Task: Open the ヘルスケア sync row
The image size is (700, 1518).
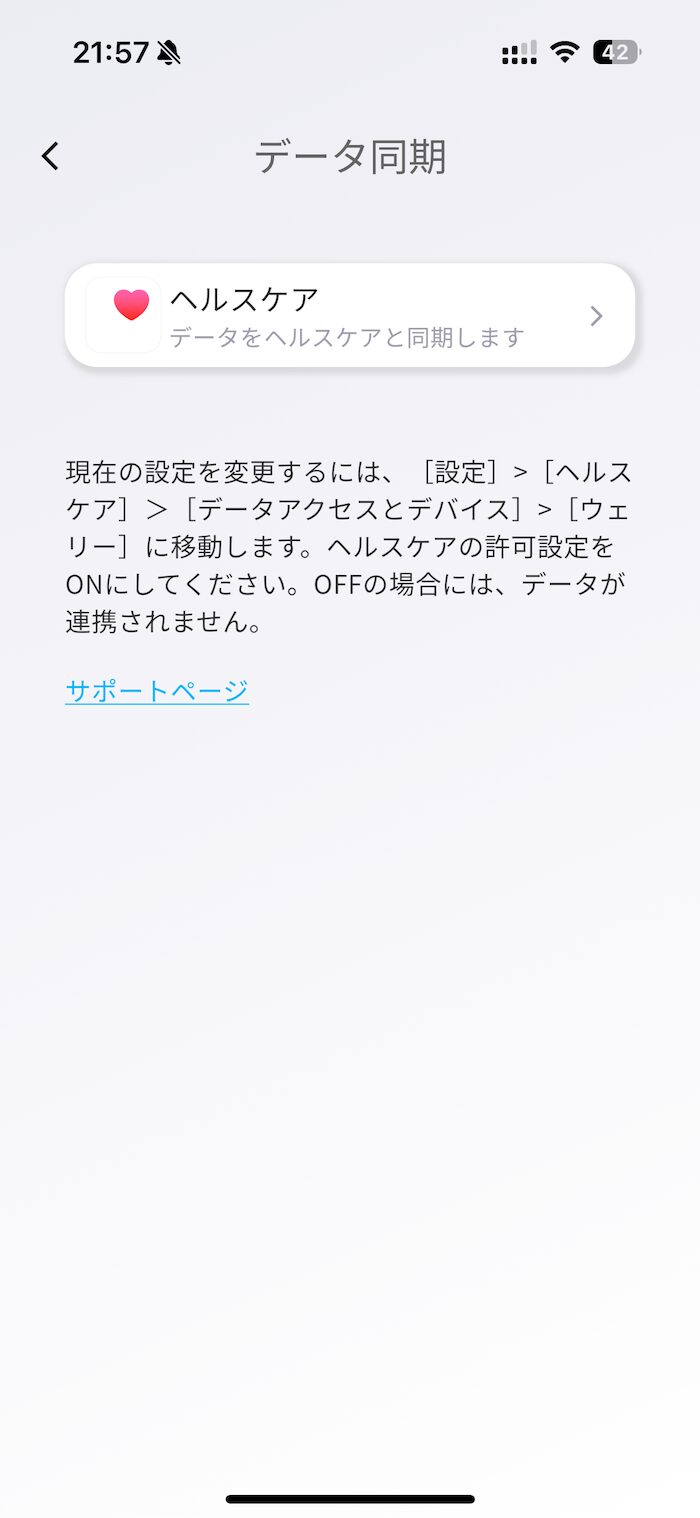Action: pyautogui.click(x=350, y=315)
